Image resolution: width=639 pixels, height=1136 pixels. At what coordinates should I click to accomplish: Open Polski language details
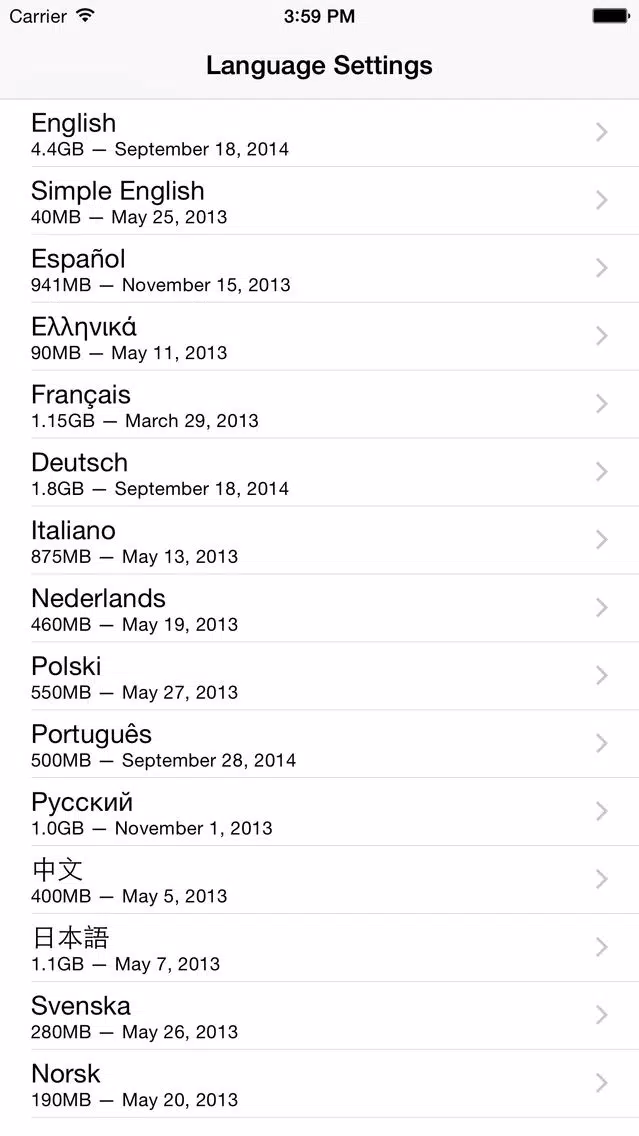(x=320, y=677)
